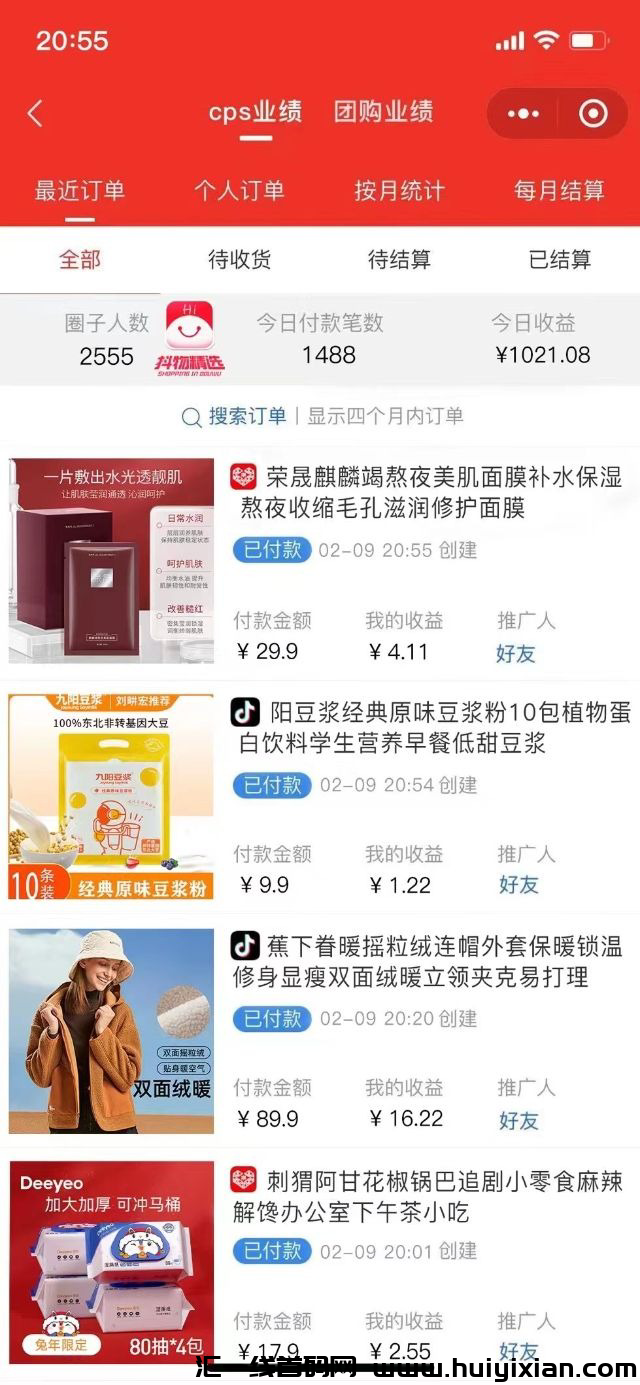Open the 按月统计 tab
The height and width of the screenshot is (1385, 640).
pos(399,190)
